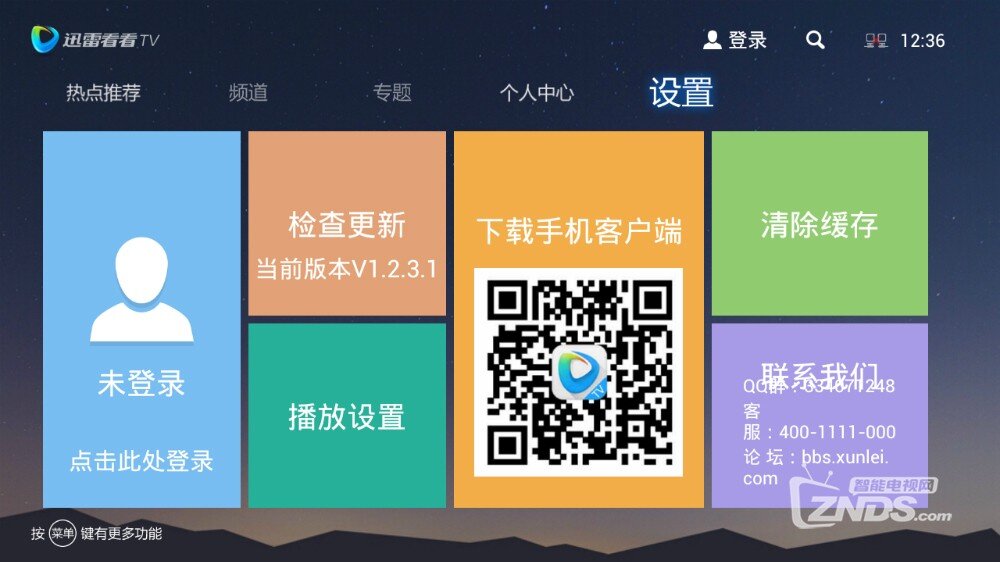Switch to the 热点推荐 tab
This screenshot has width=1000, height=562.
pyautogui.click(x=103, y=93)
